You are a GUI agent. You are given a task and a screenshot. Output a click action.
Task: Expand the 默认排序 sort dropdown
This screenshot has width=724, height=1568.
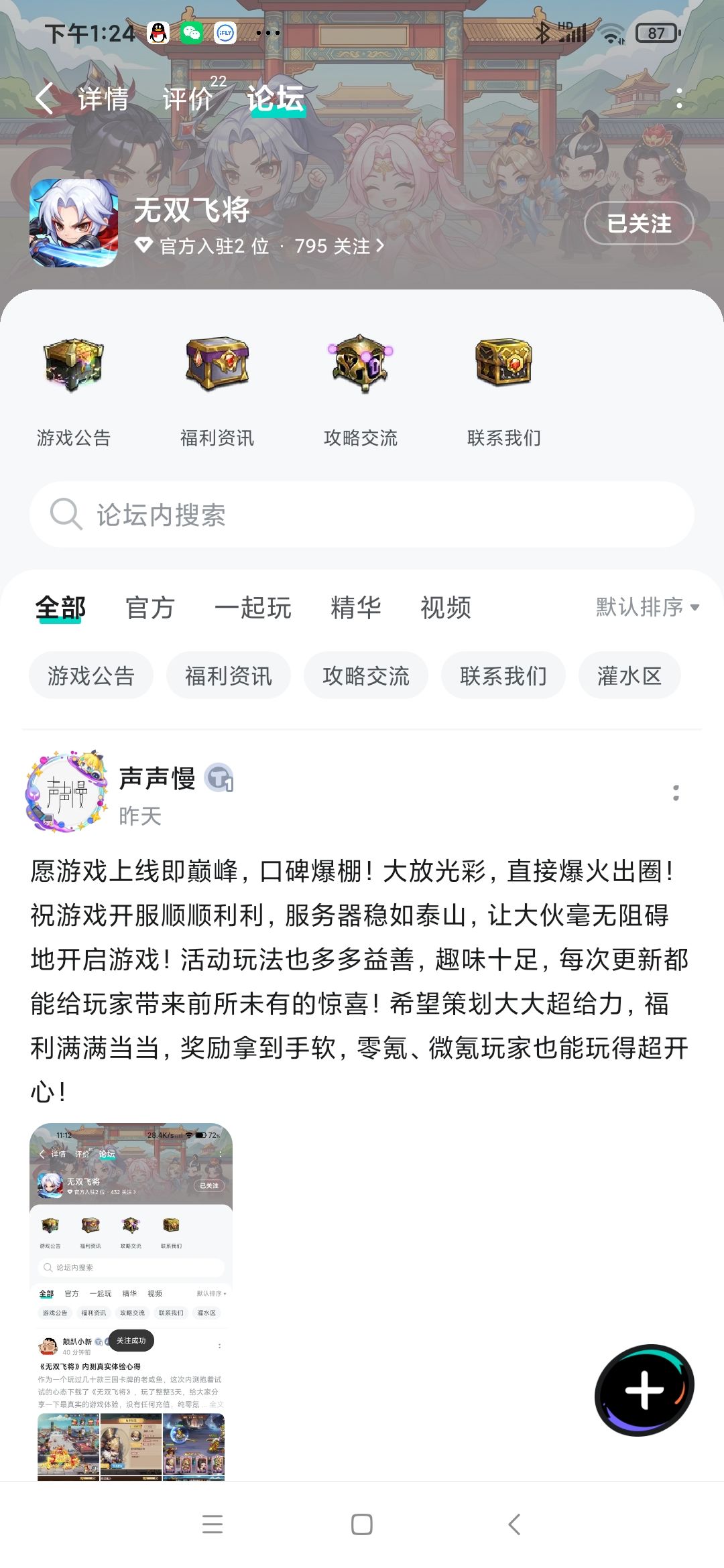point(648,607)
